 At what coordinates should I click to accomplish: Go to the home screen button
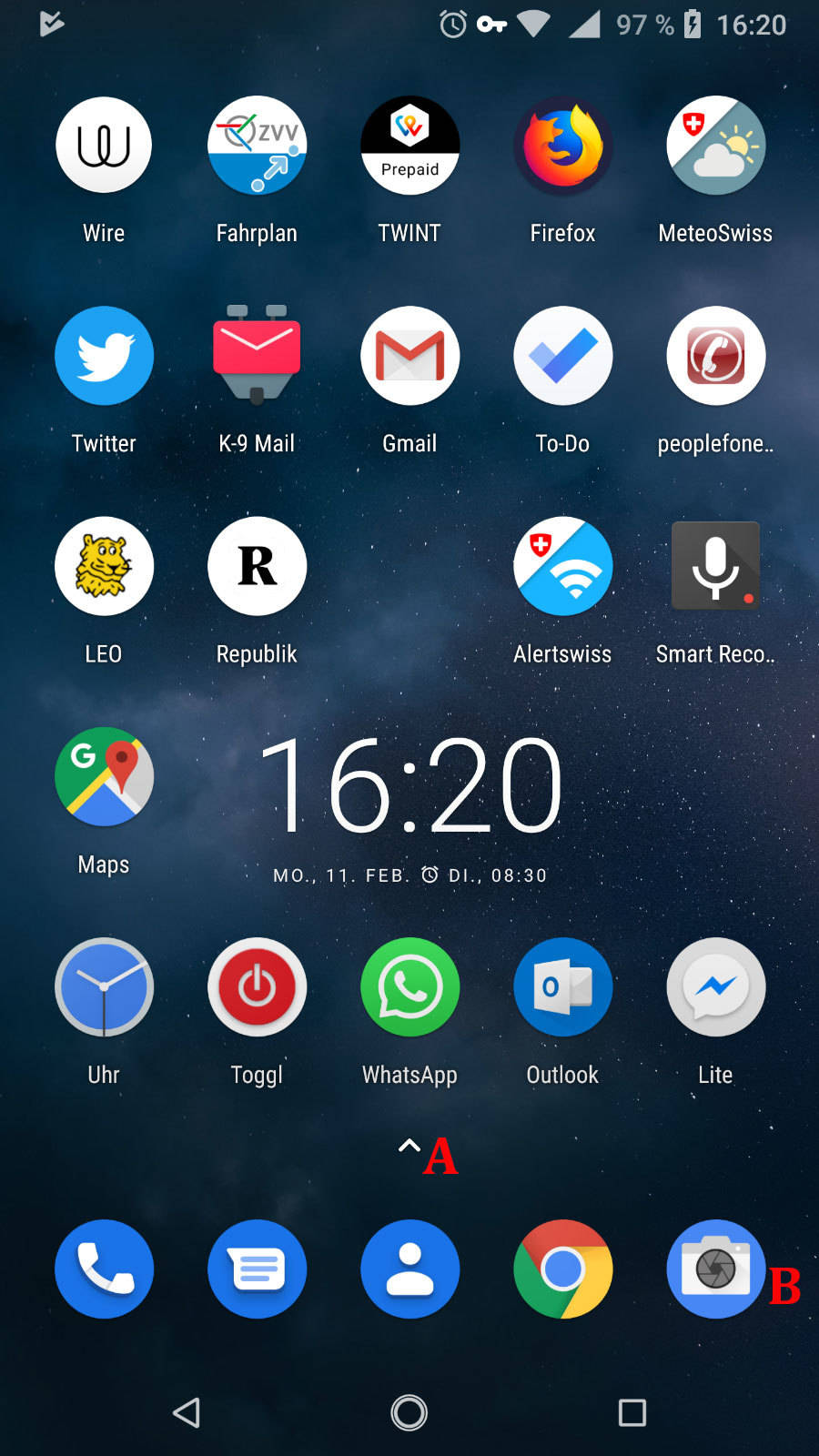(409, 1412)
